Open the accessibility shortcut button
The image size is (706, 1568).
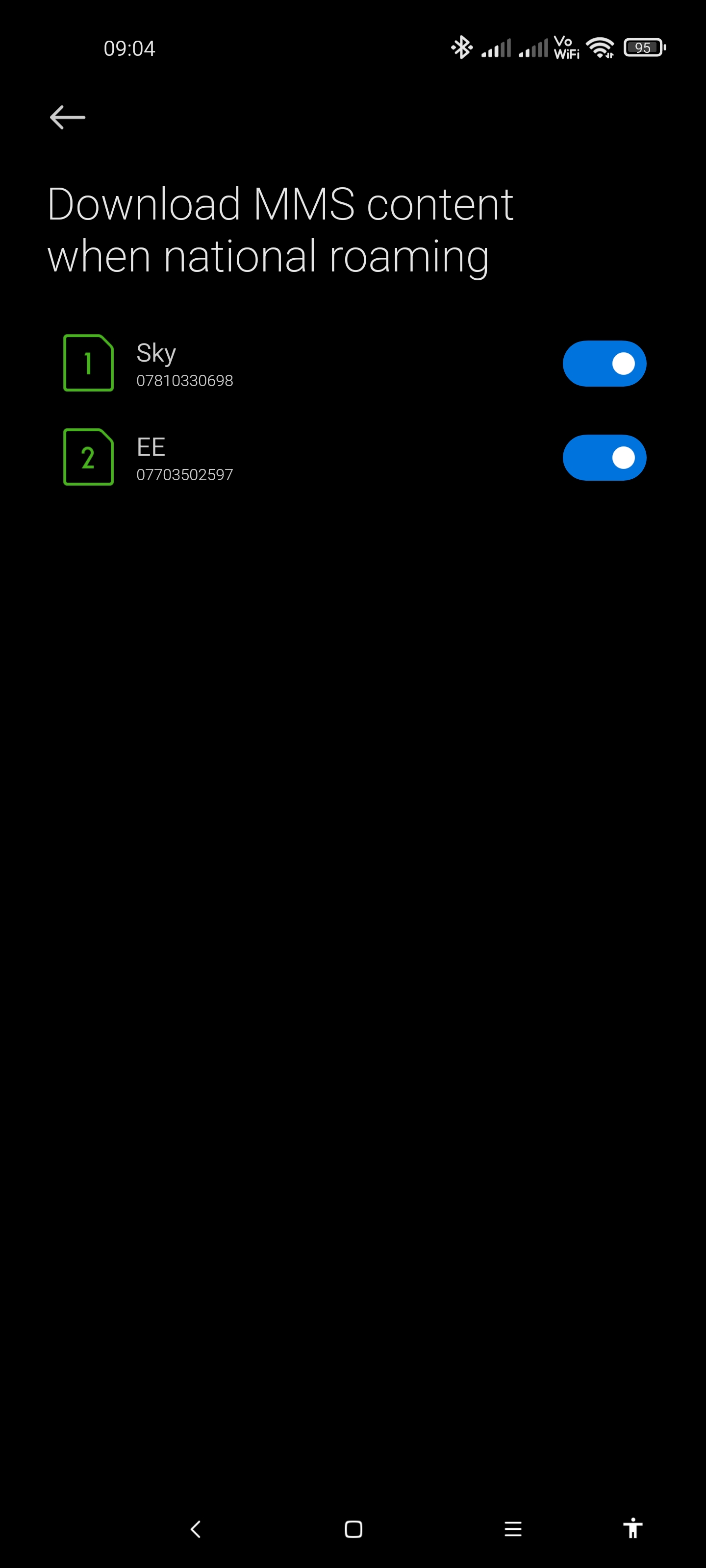632,1528
